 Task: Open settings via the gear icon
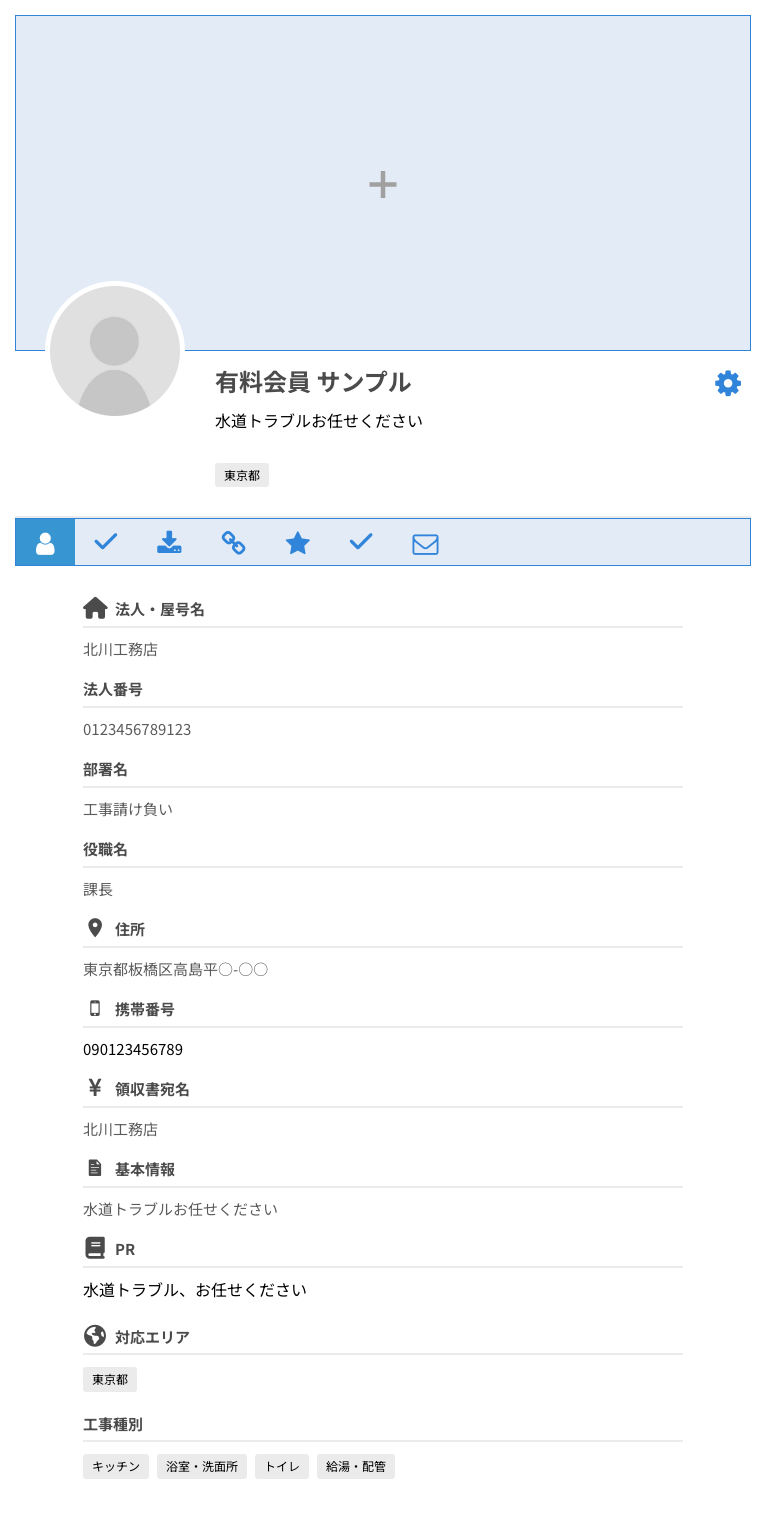[x=728, y=383]
